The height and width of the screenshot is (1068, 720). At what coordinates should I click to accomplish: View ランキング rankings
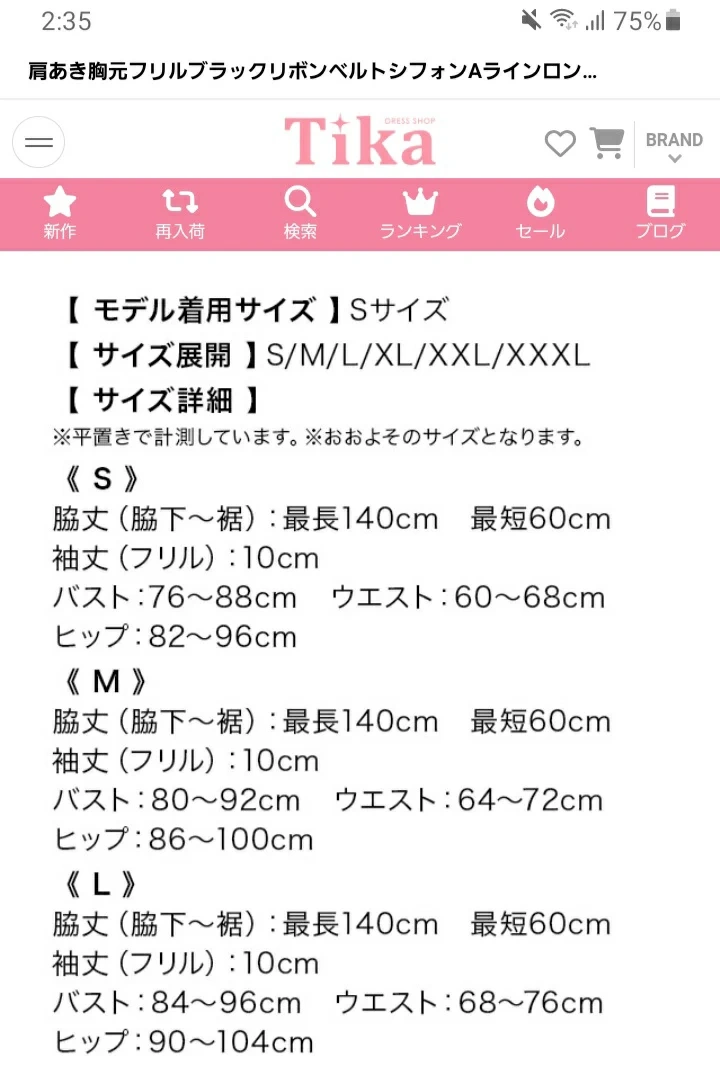(420, 214)
